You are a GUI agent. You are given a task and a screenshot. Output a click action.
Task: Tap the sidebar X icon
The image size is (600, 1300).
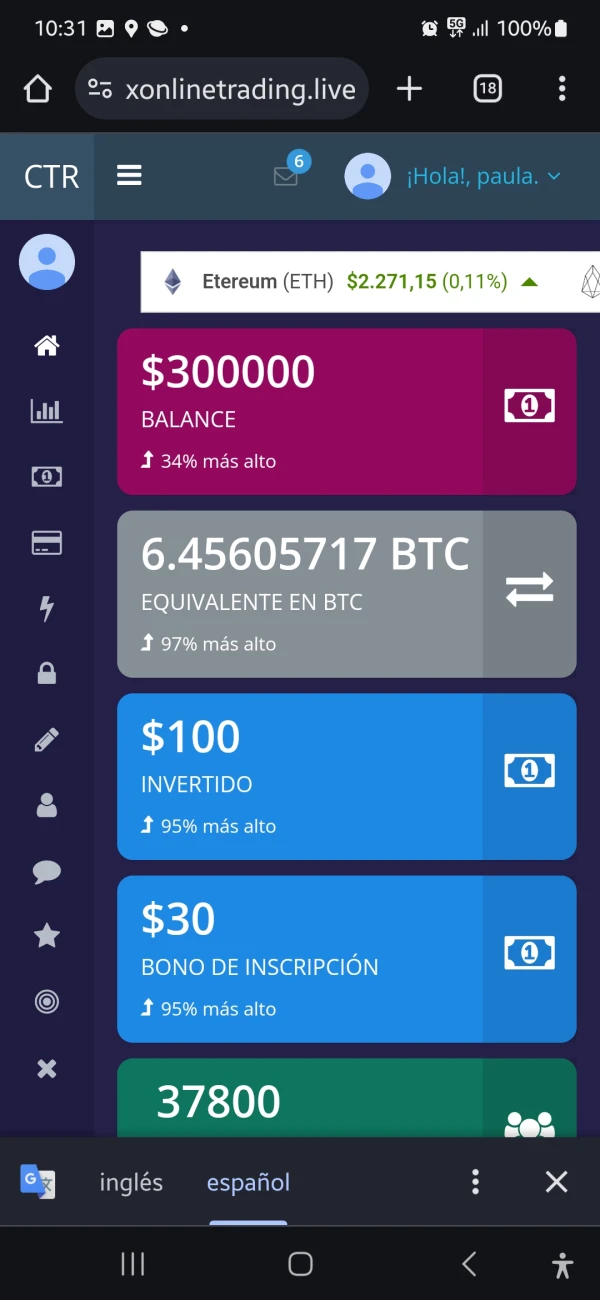(47, 1069)
